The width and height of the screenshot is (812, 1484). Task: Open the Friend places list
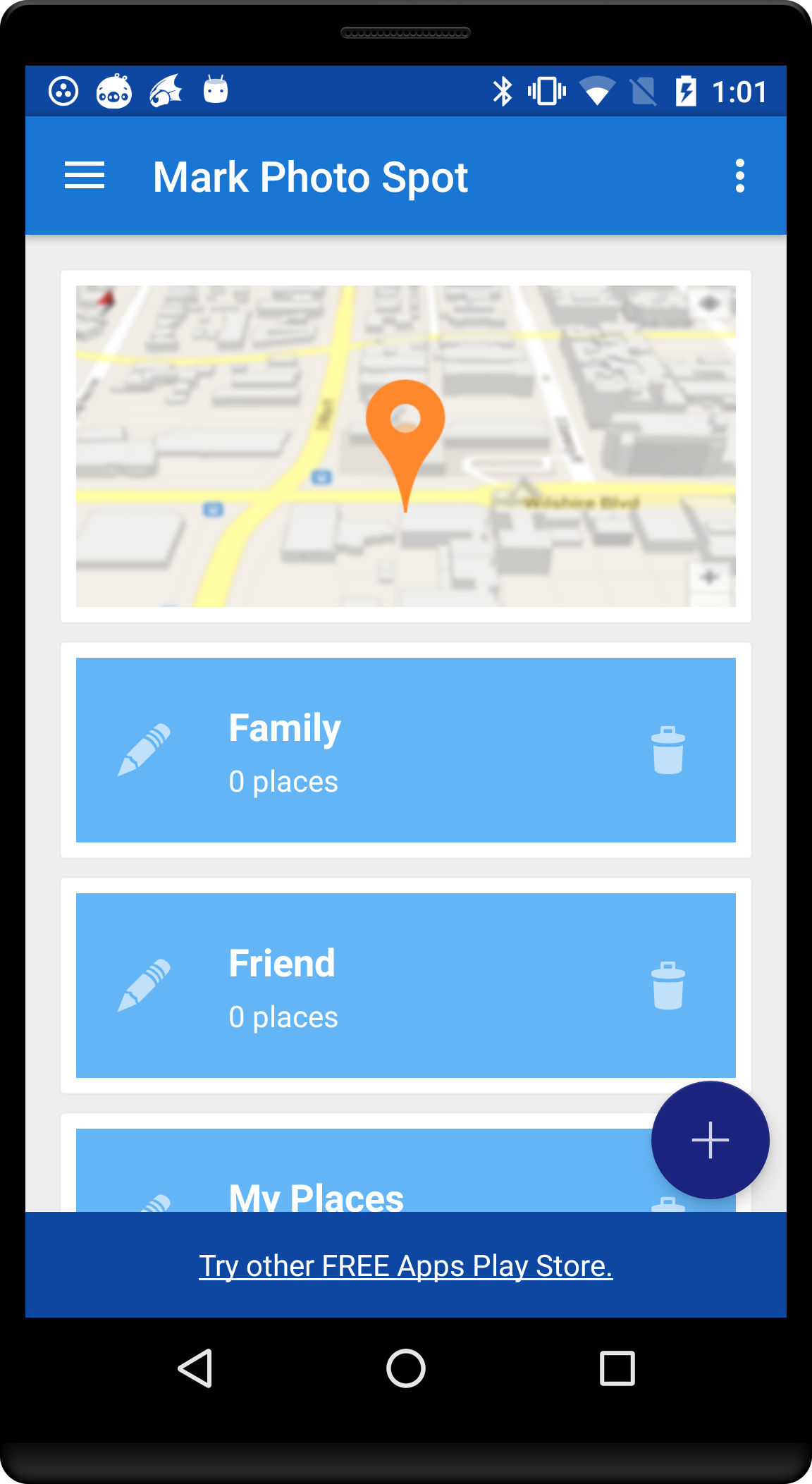click(406, 986)
